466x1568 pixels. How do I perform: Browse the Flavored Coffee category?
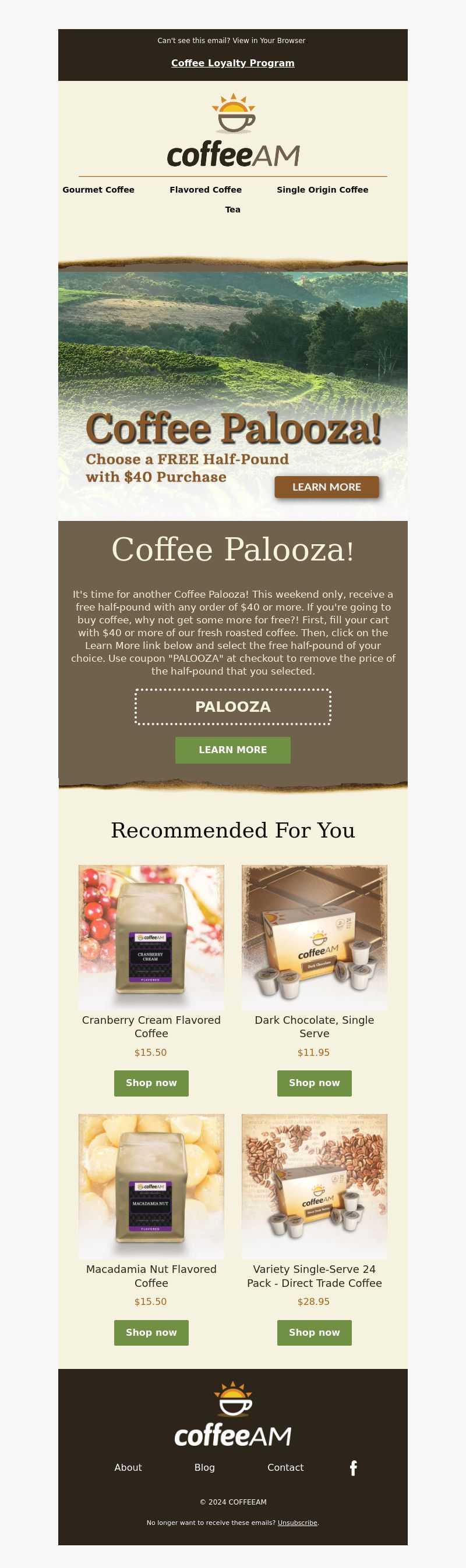(x=205, y=190)
